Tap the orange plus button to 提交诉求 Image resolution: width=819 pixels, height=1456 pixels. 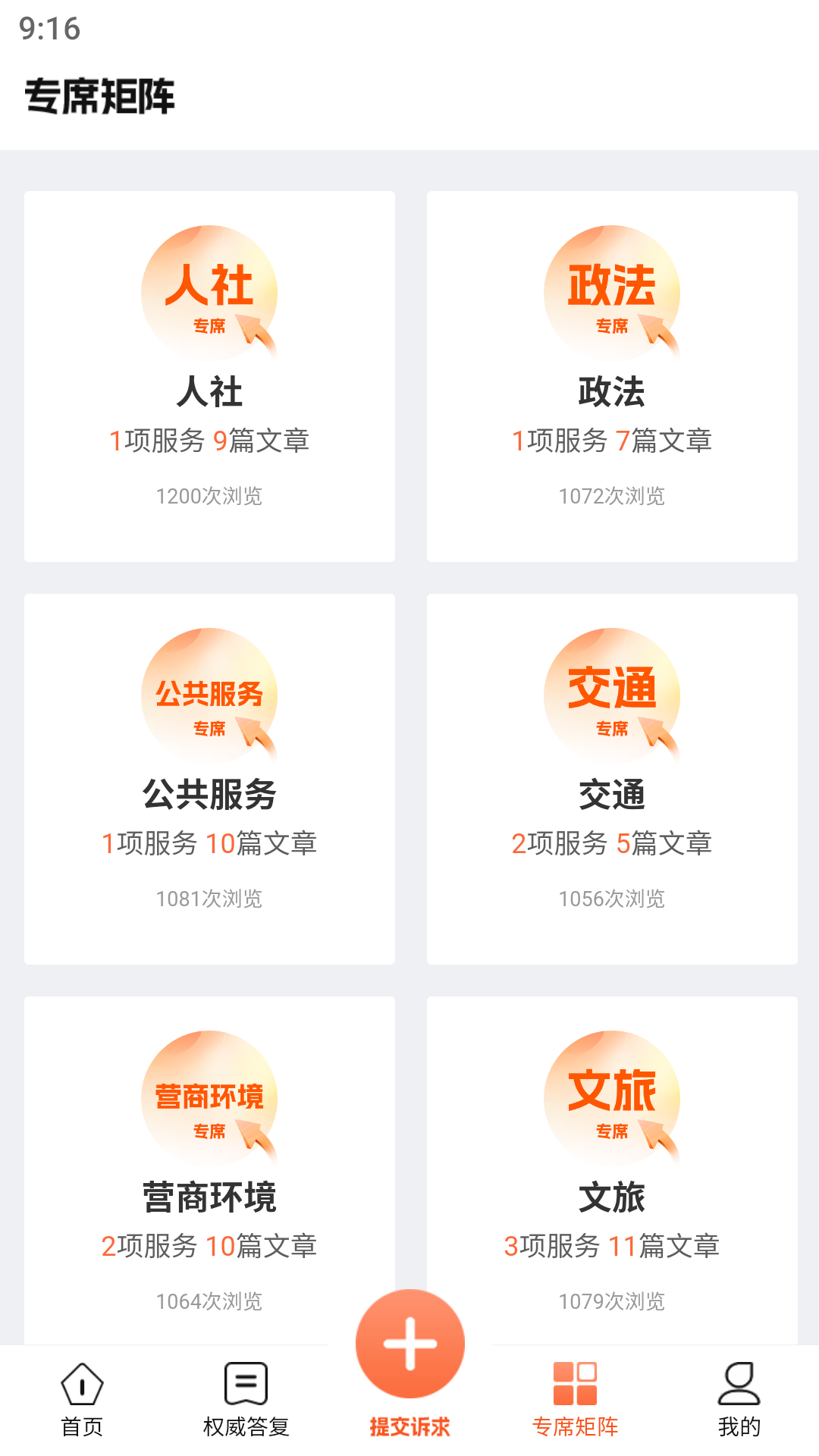[x=409, y=1342]
